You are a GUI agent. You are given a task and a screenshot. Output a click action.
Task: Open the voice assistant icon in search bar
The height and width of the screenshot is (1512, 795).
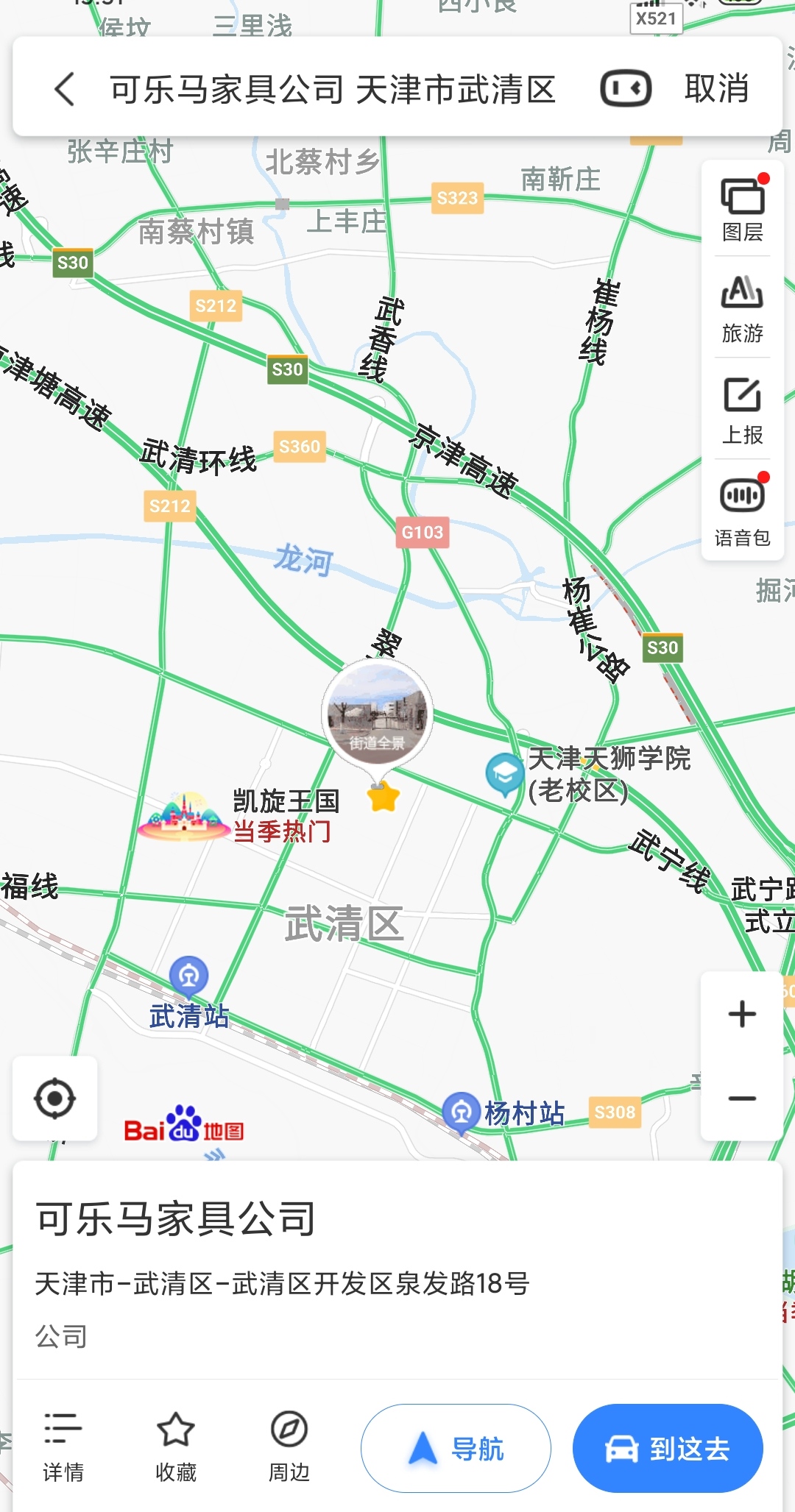pos(626,89)
